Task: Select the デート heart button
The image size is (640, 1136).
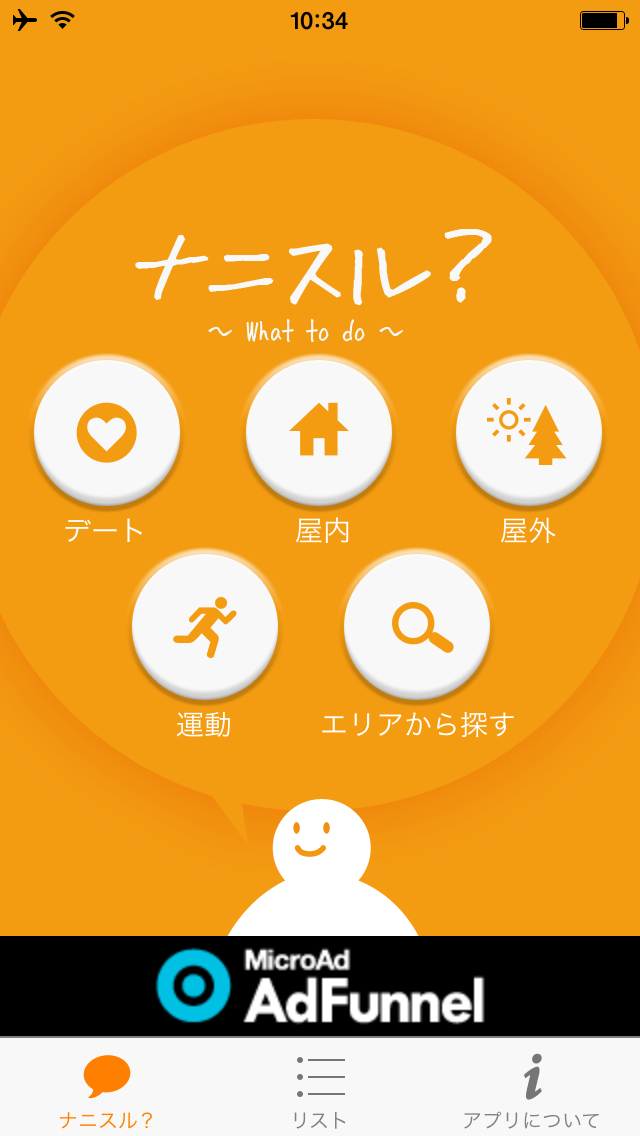Action: [107, 433]
